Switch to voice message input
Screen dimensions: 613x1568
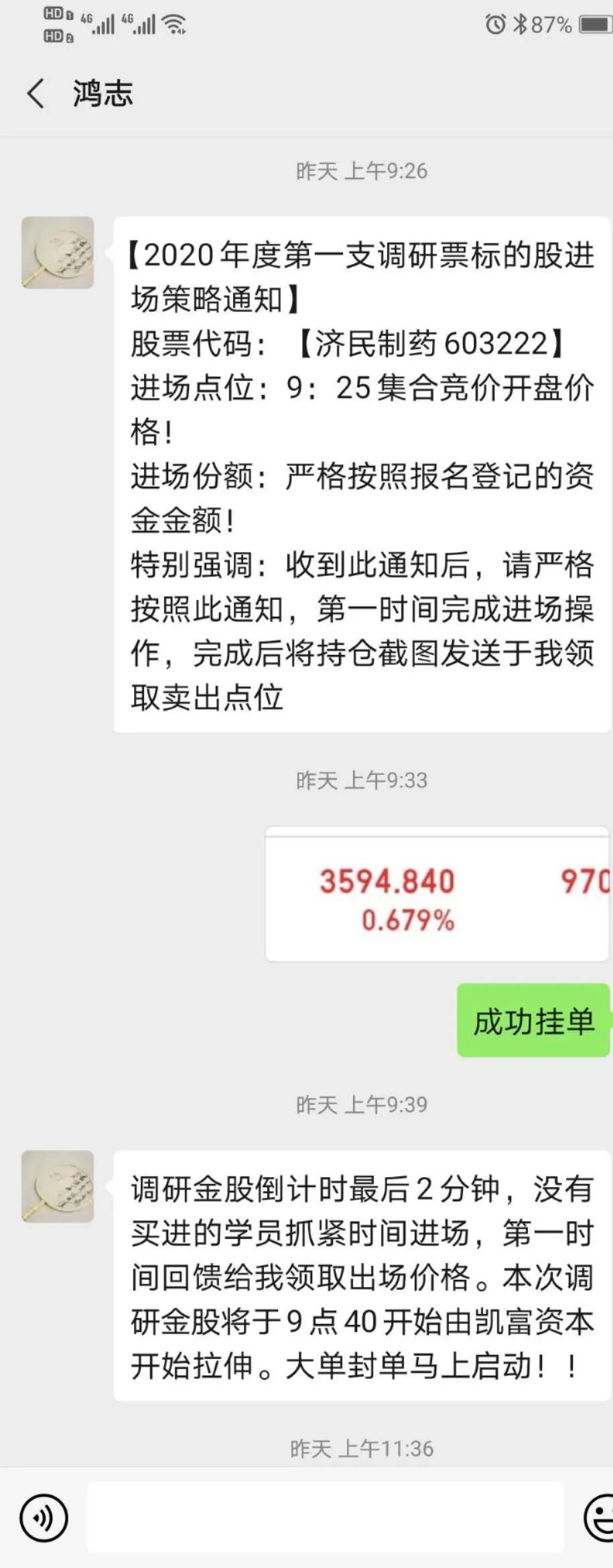[x=44, y=1517]
